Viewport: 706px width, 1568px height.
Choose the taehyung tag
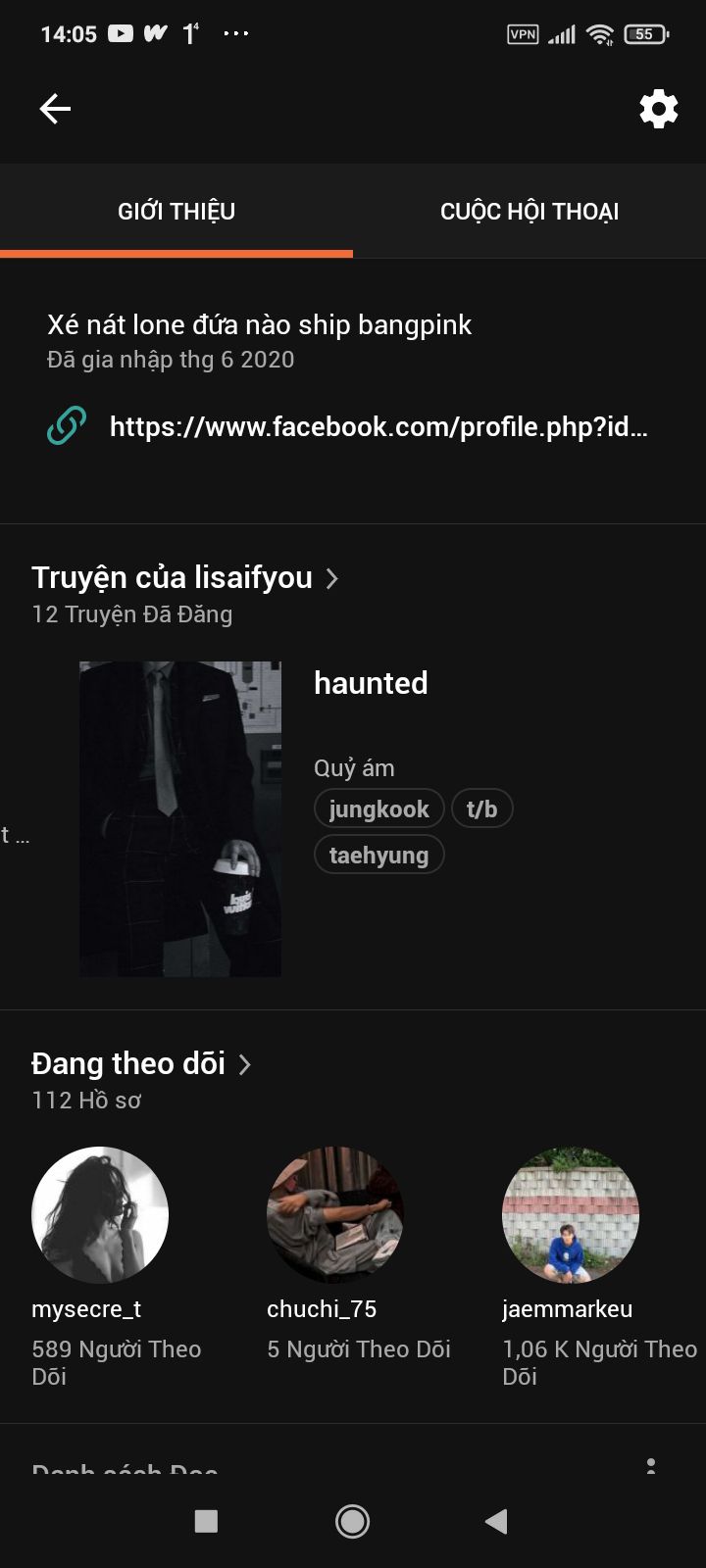tap(378, 855)
